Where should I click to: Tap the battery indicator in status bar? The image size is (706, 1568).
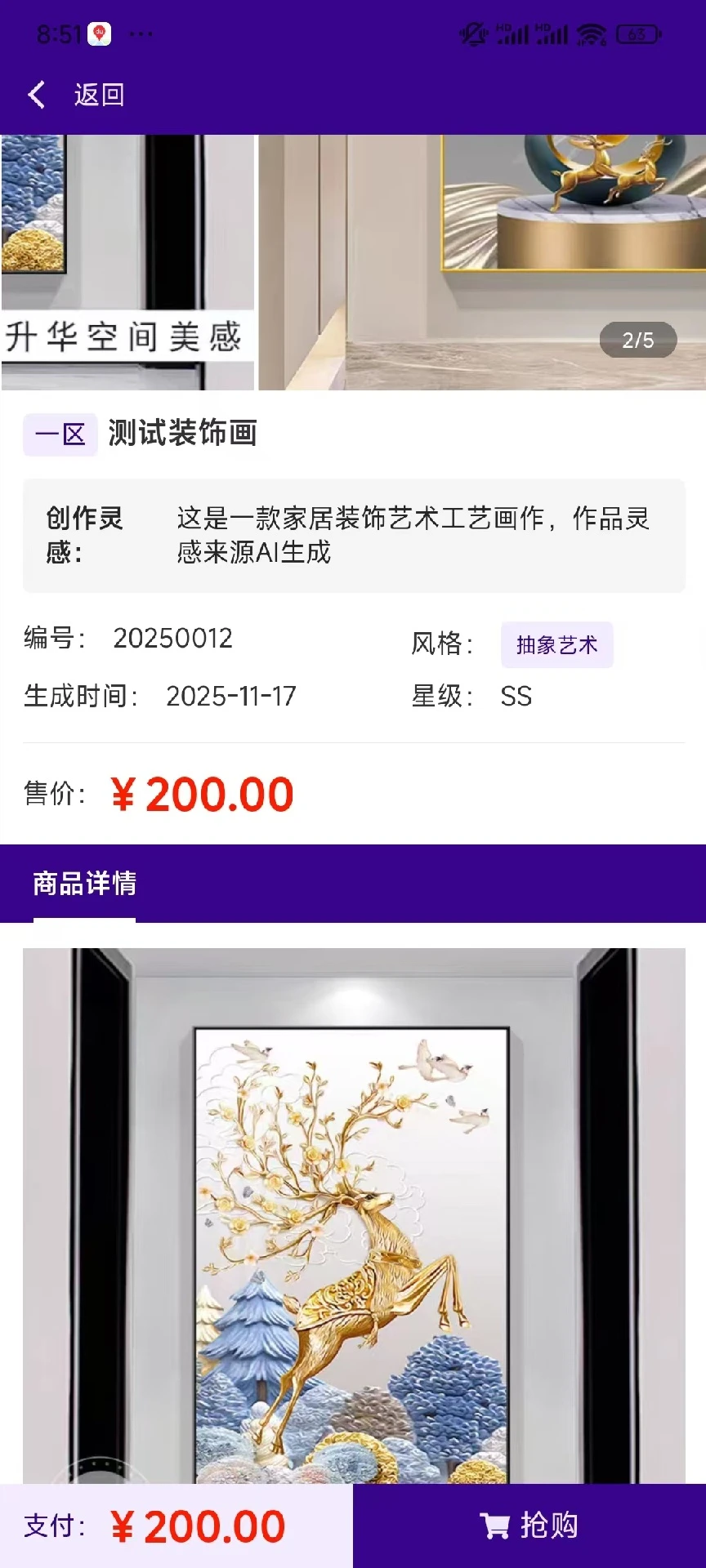tap(638, 33)
